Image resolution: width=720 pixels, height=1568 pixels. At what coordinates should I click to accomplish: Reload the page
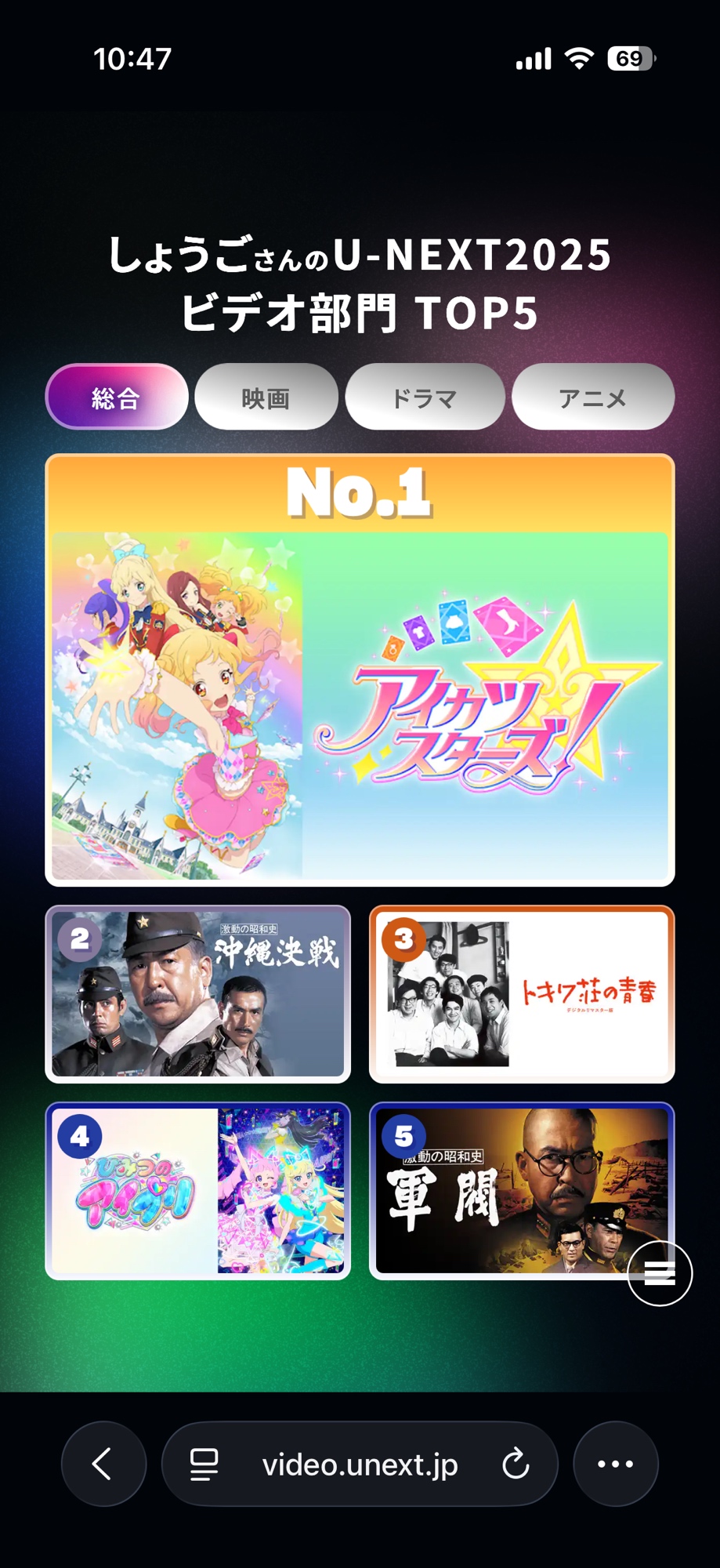point(516,1464)
